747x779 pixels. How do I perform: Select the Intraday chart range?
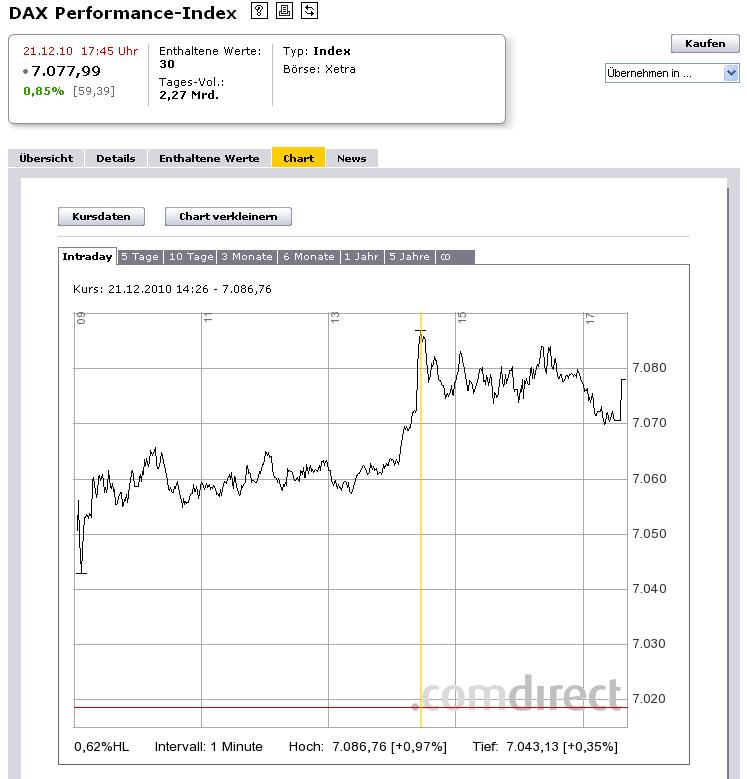pos(87,257)
